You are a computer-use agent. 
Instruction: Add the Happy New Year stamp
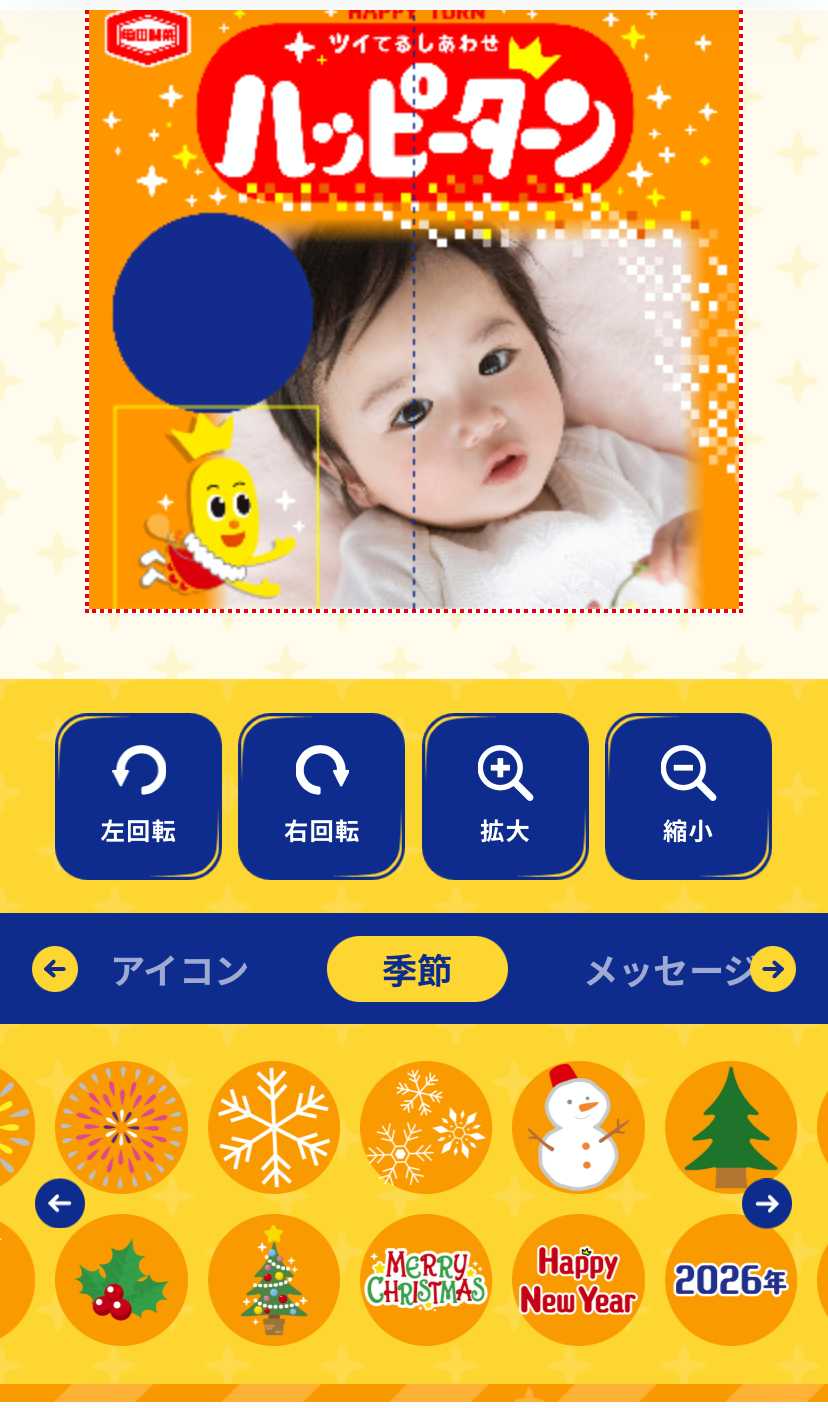click(x=578, y=1280)
